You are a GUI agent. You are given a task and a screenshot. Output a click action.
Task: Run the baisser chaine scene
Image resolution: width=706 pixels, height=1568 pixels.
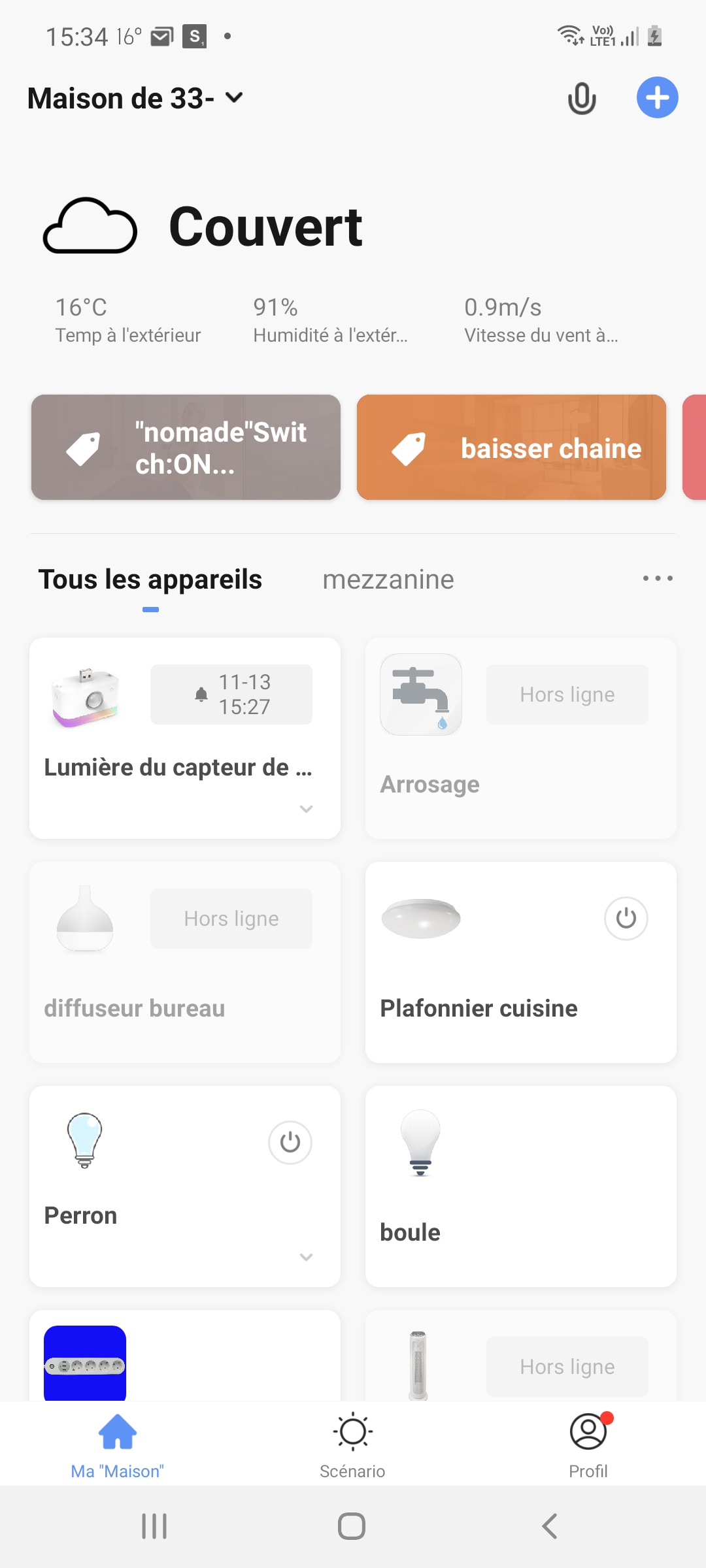coord(511,448)
